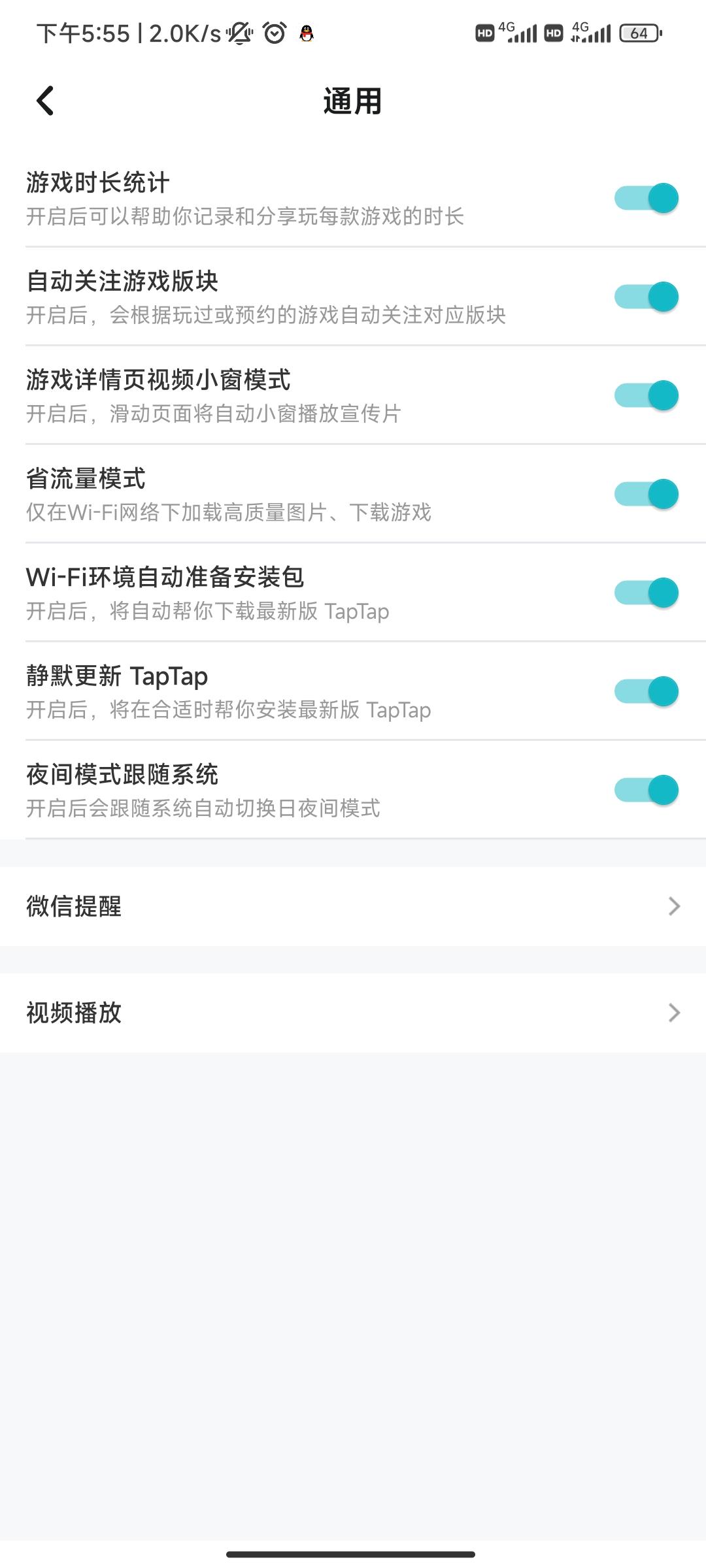Open 微信提醒 settings
706x1568 pixels.
coord(353,906)
